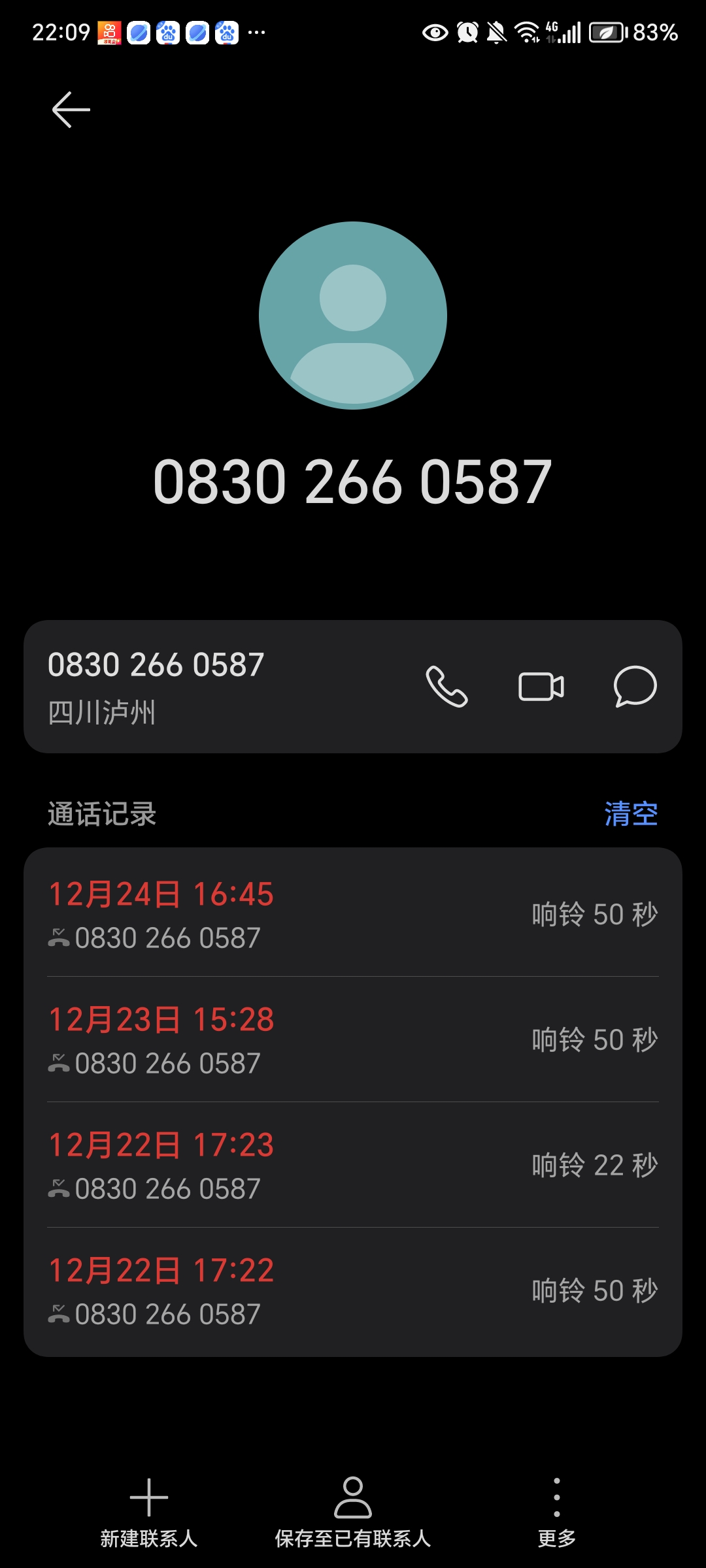Viewport: 706px width, 1568px height.
Task: Send a message to this number
Action: coord(635,687)
